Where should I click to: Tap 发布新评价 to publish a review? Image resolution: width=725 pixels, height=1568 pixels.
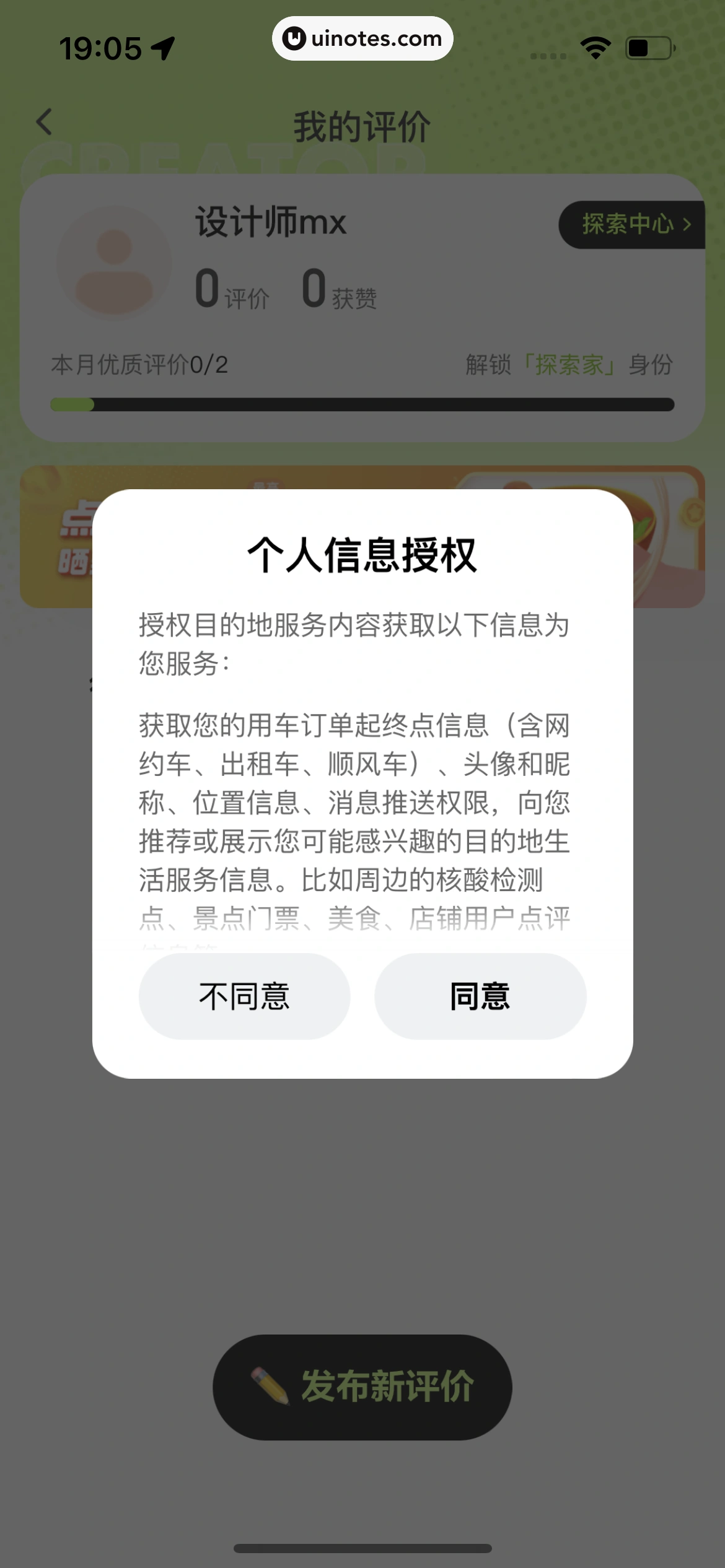(x=362, y=1387)
